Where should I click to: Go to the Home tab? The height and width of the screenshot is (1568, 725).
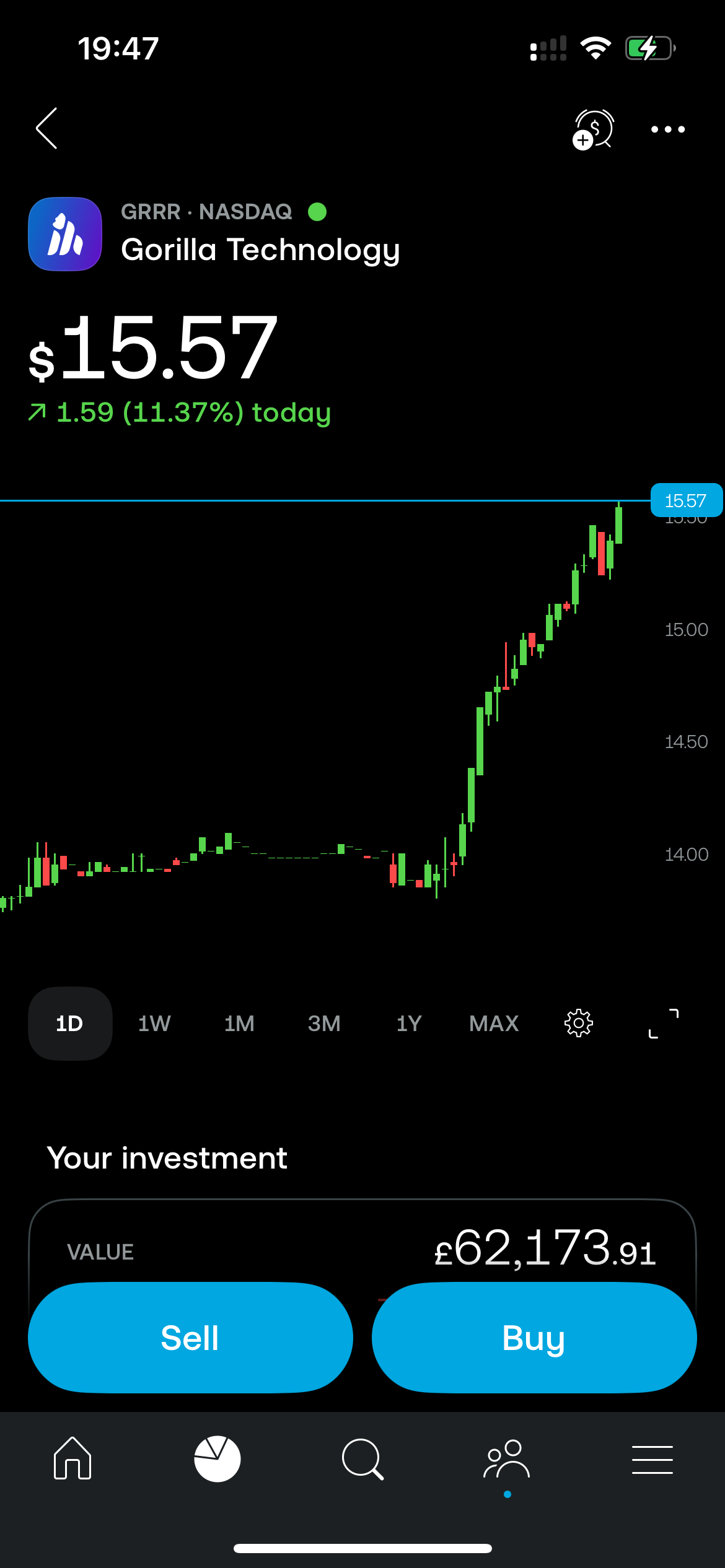point(72,1459)
